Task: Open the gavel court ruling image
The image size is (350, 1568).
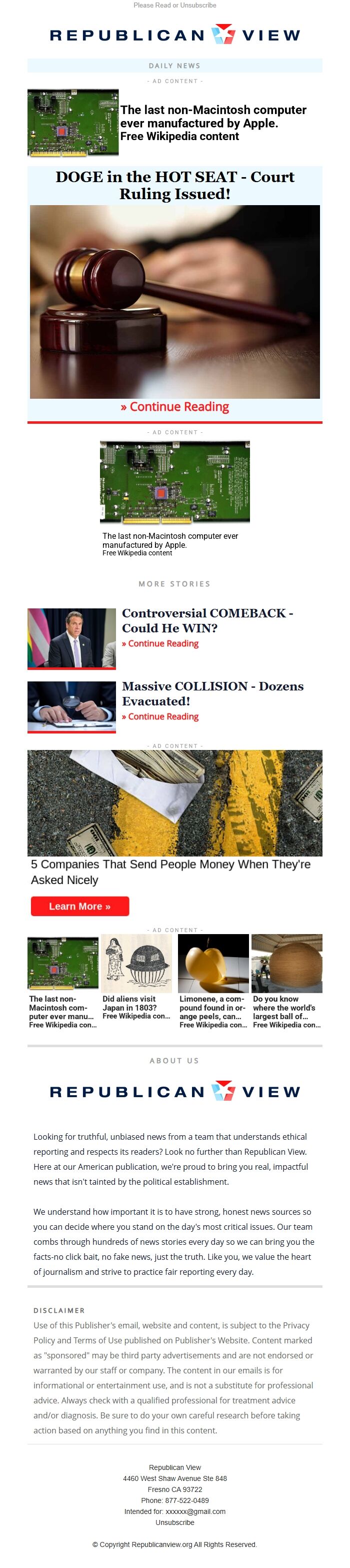Action: 174,301
